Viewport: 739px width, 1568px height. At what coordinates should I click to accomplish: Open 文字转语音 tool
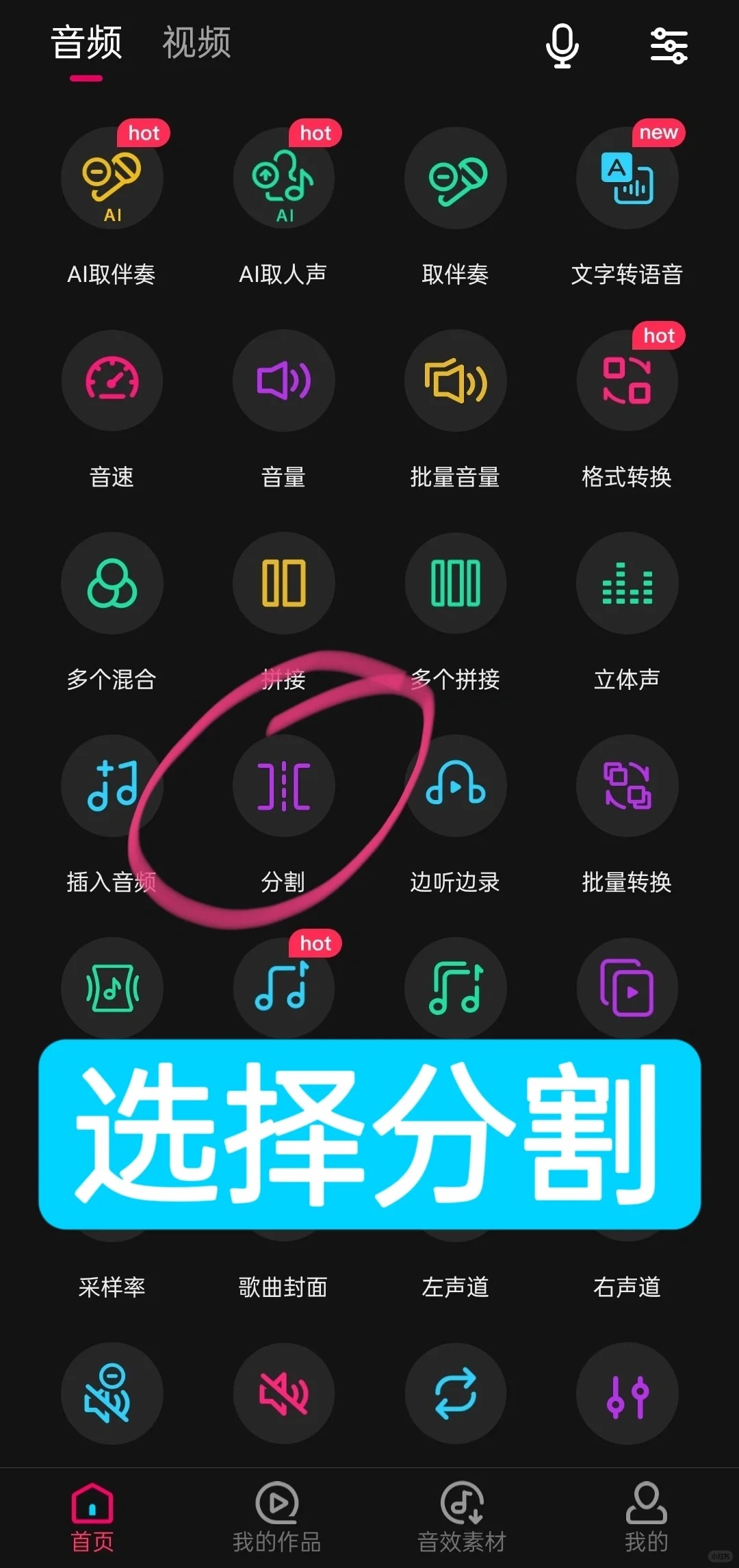627,179
